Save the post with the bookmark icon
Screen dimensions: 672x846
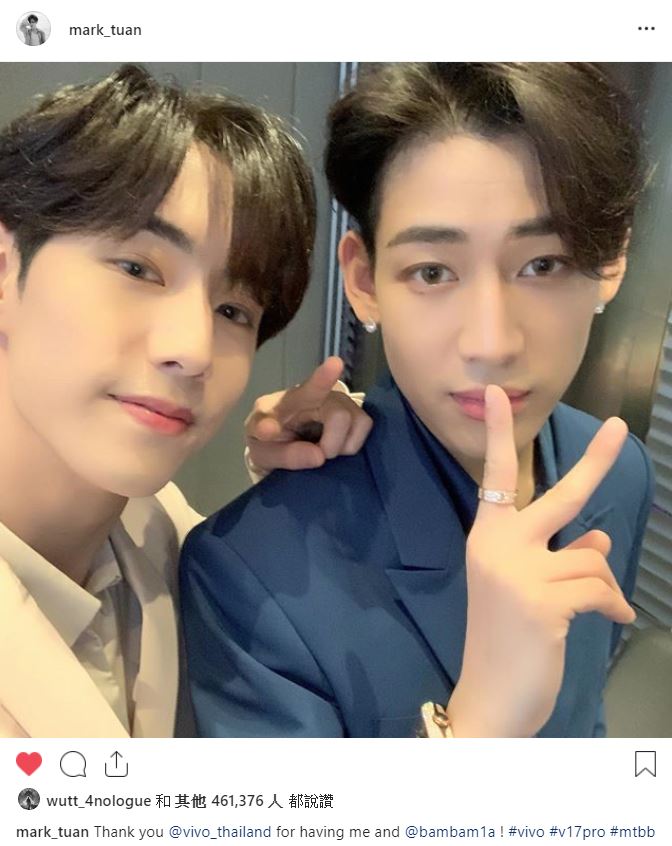coord(645,764)
